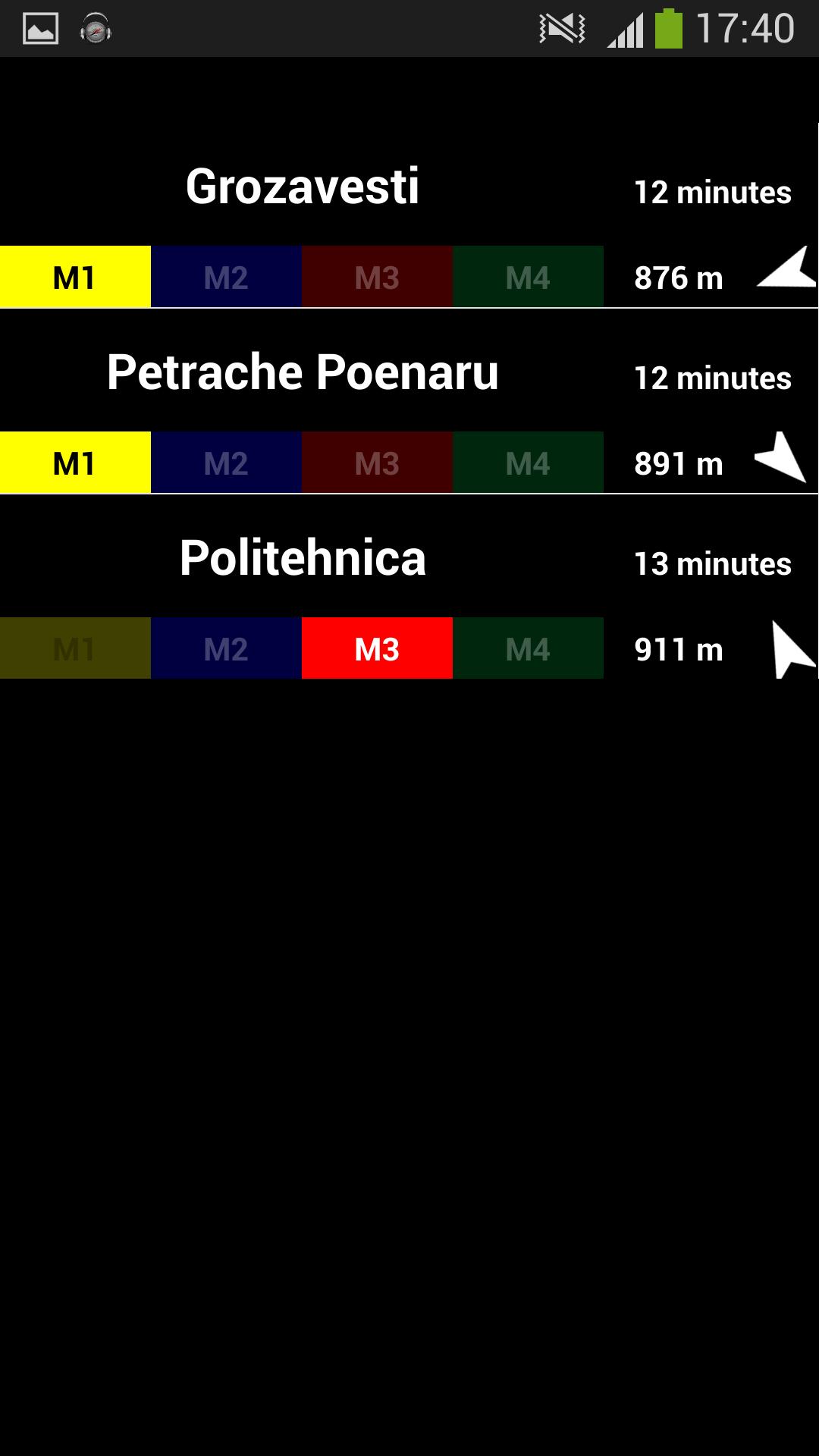
Task: Toggle the dimmed M1 badge under Politehnica
Action: pyautogui.click(x=75, y=648)
